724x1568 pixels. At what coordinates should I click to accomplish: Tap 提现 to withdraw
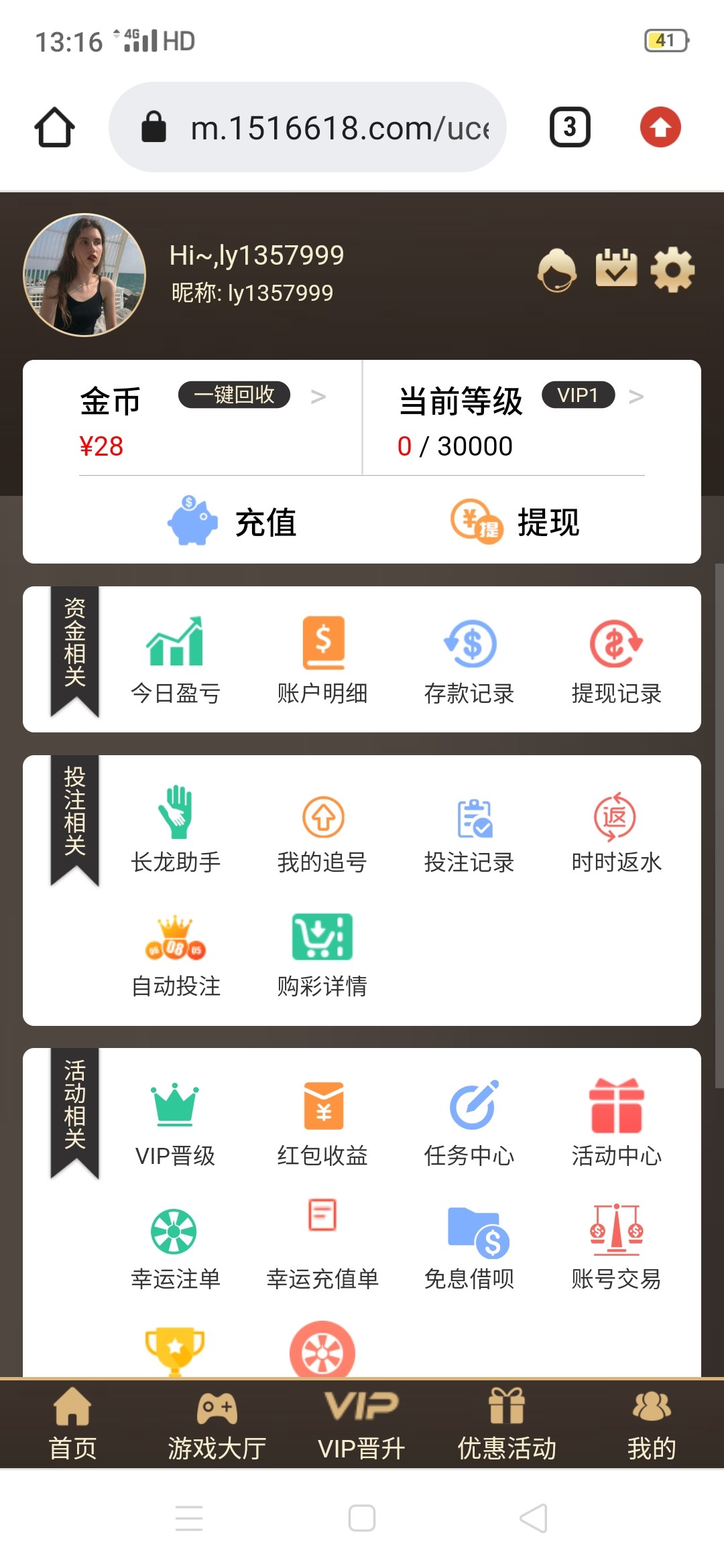(515, 522)
